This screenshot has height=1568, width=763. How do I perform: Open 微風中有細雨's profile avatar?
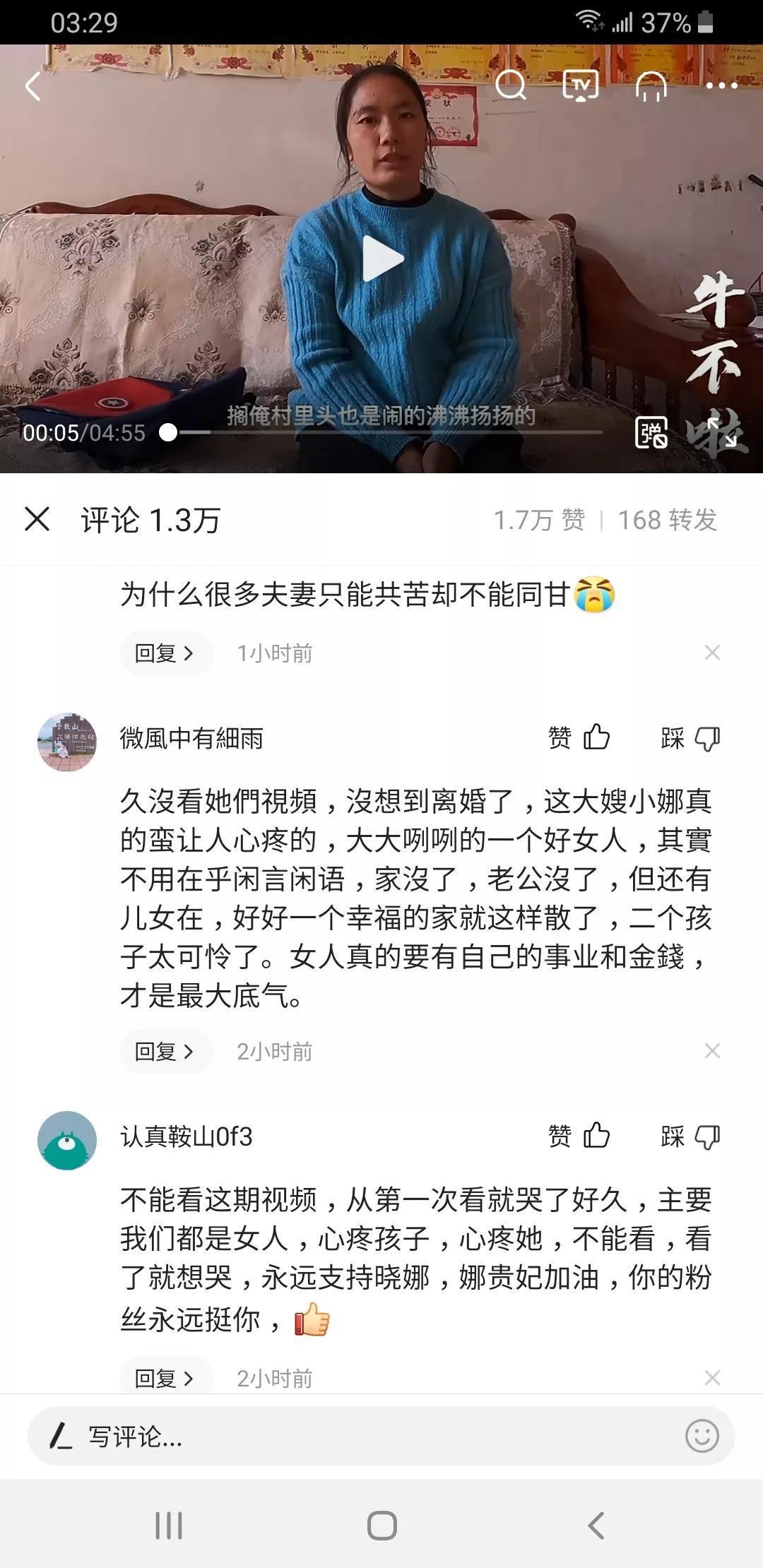(x=67, y=742)
